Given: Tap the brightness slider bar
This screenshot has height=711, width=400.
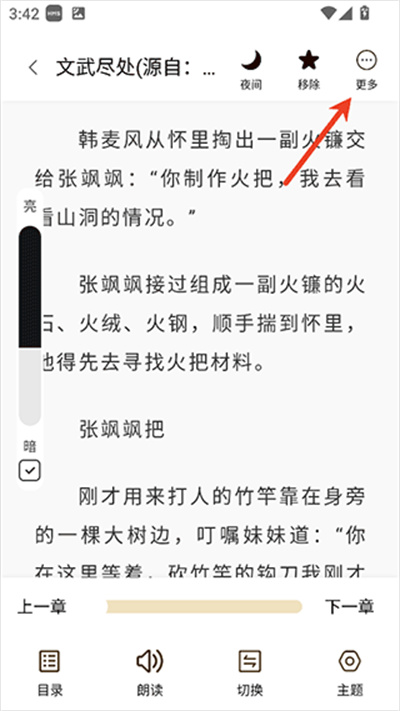Looking at the screenshot, I should click(30, 326).
